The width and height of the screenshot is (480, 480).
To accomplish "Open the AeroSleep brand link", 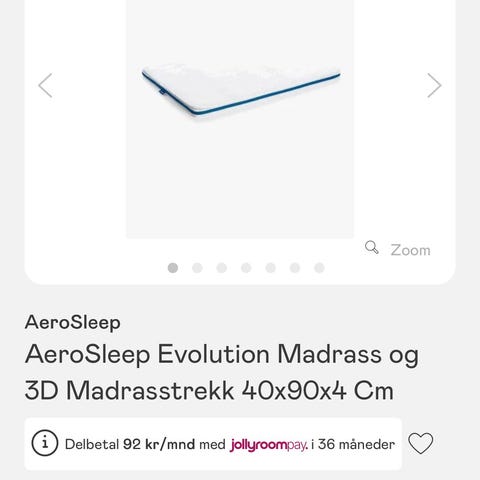I will click(73, 323).
